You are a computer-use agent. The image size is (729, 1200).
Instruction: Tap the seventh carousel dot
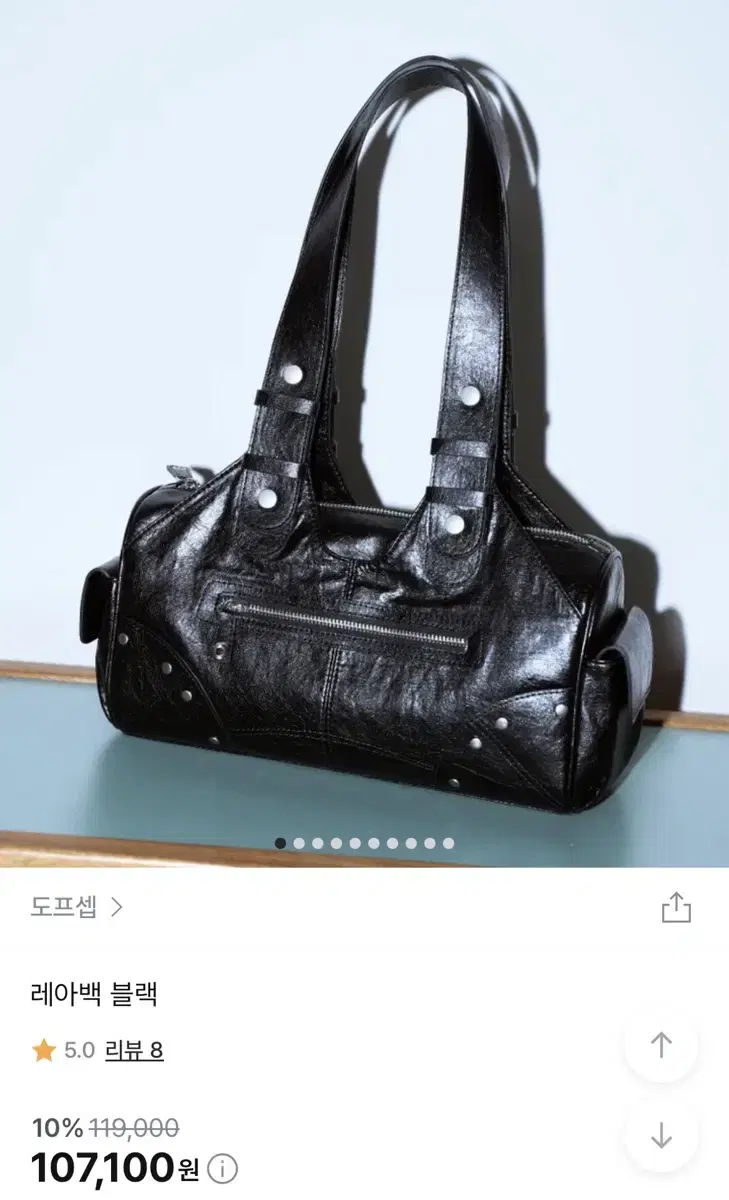coord(390,843)
